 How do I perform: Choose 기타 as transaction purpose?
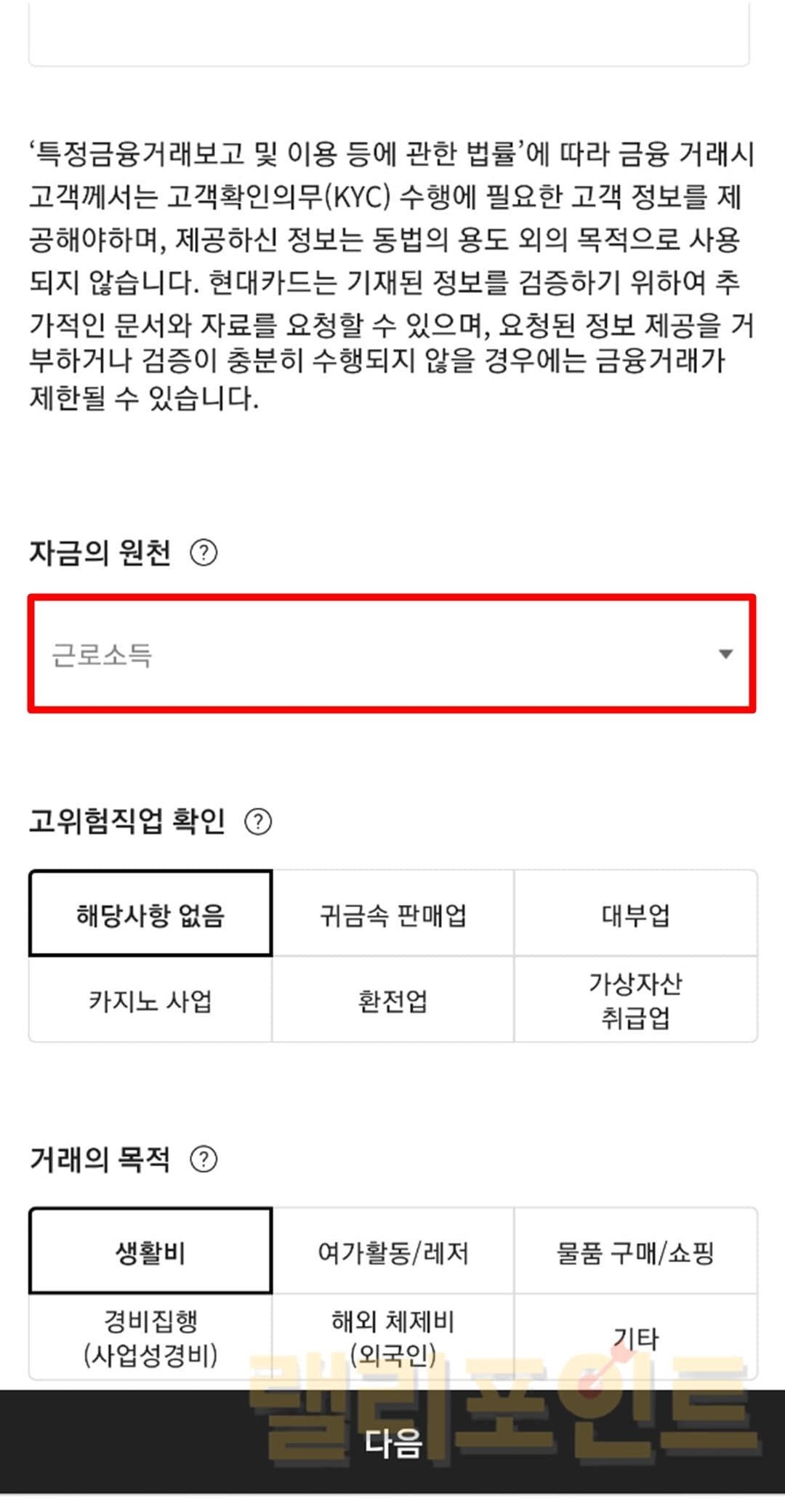[635, 1338]
